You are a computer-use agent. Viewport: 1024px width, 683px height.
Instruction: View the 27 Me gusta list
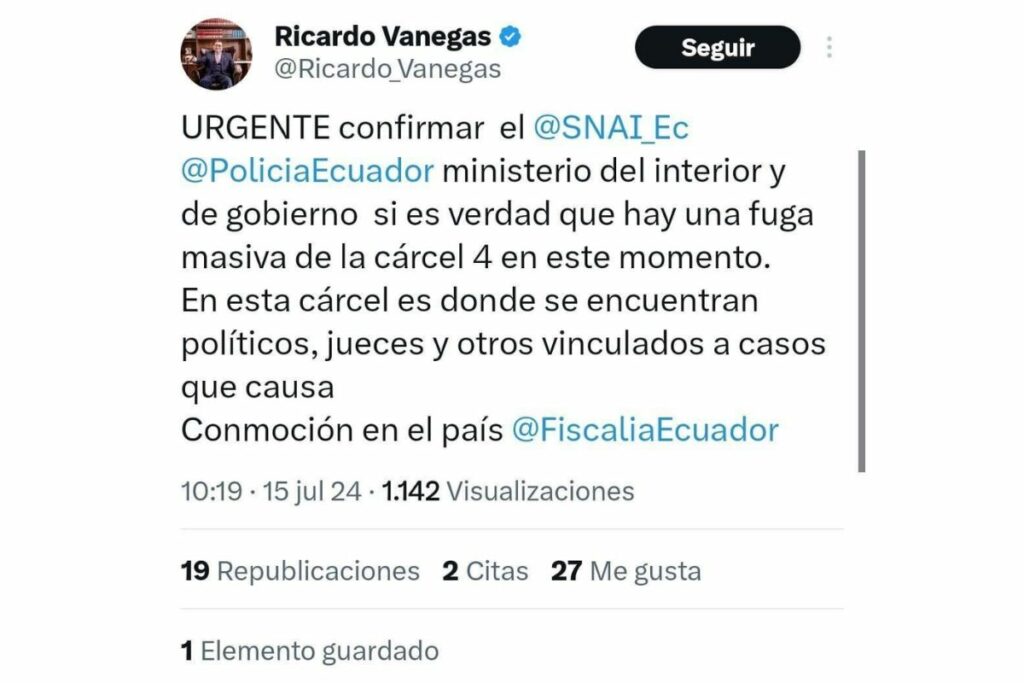point(626,571)
